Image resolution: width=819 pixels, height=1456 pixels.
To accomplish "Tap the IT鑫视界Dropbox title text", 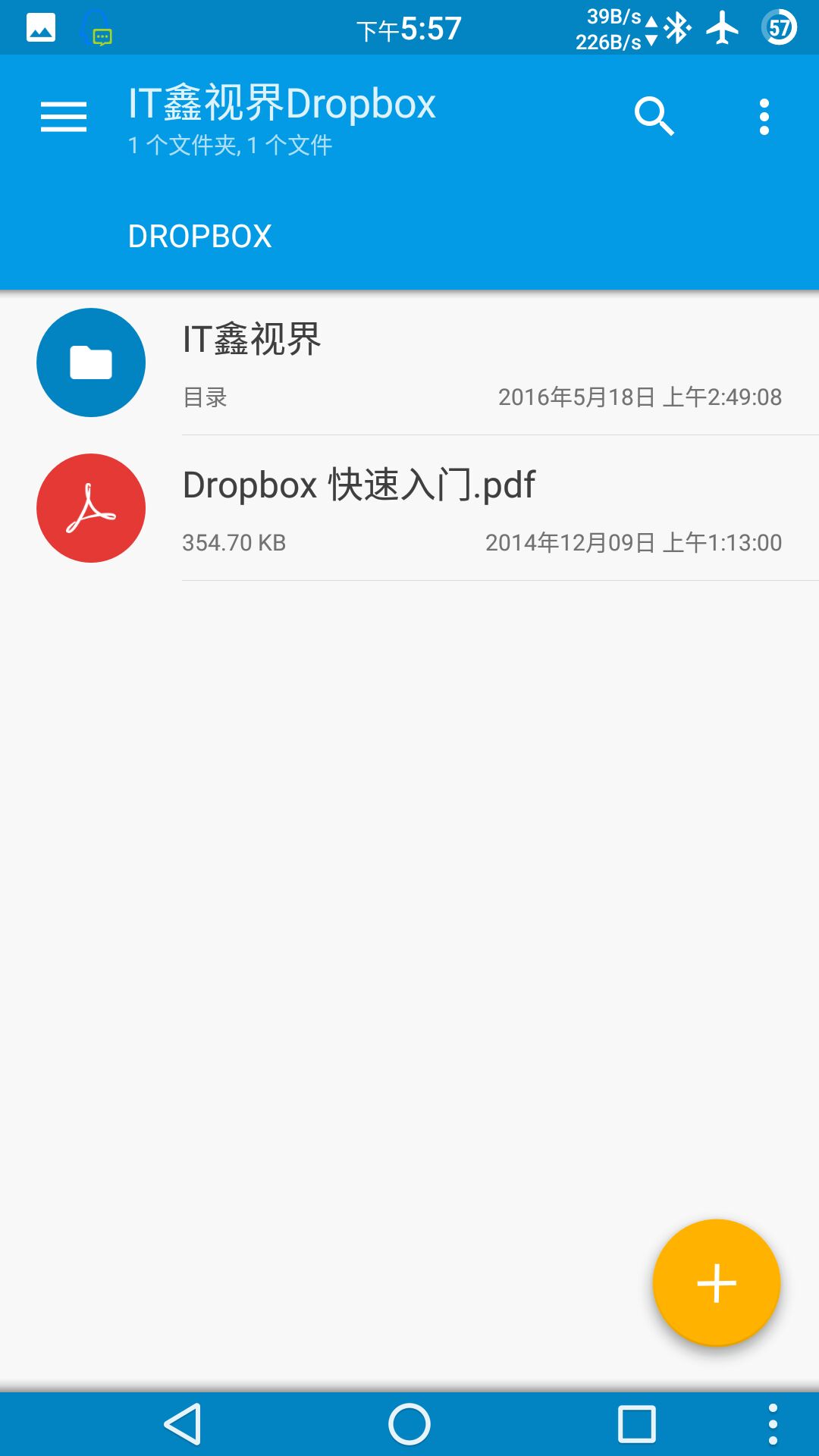I will (x=281, y=105).
